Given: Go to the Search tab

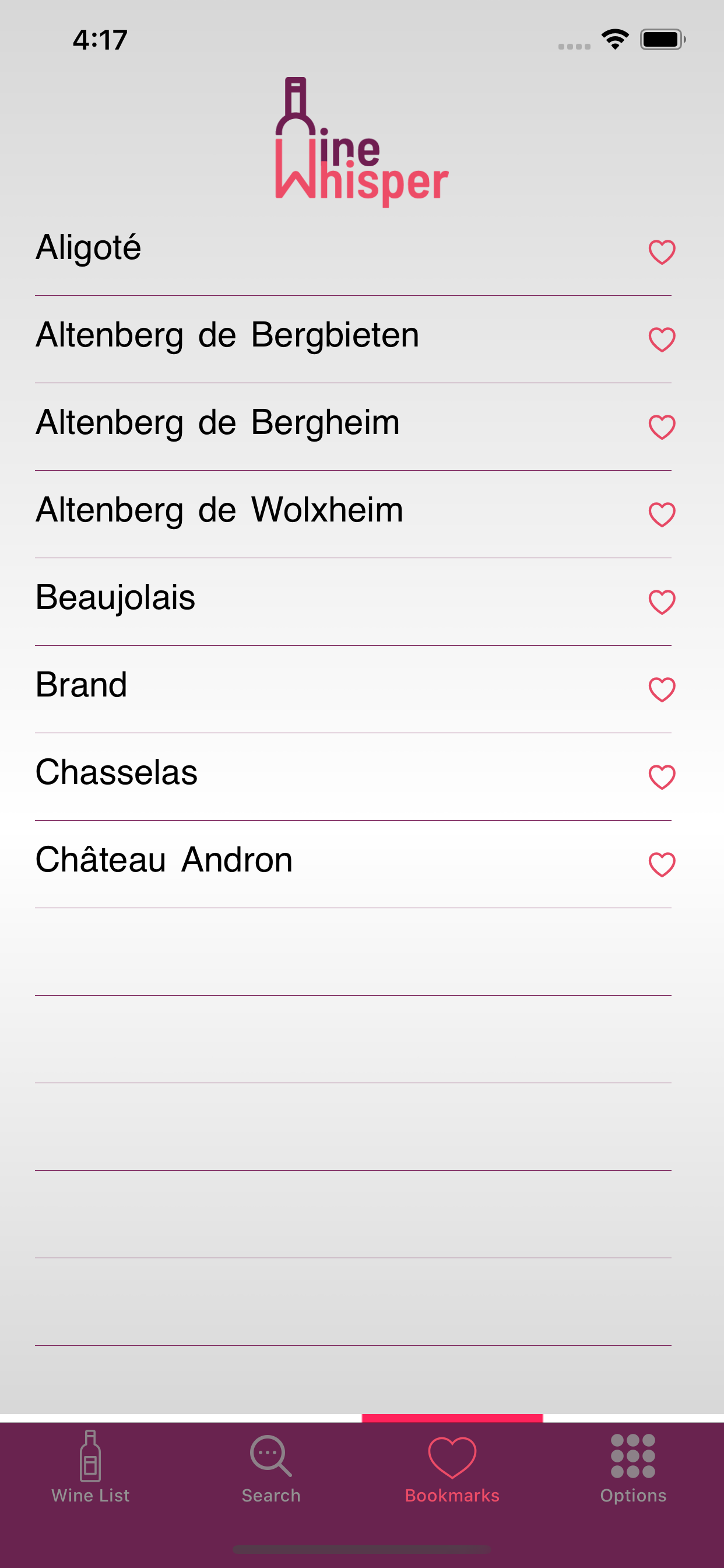Looking at the screenshot, I should coord(271,1467).
